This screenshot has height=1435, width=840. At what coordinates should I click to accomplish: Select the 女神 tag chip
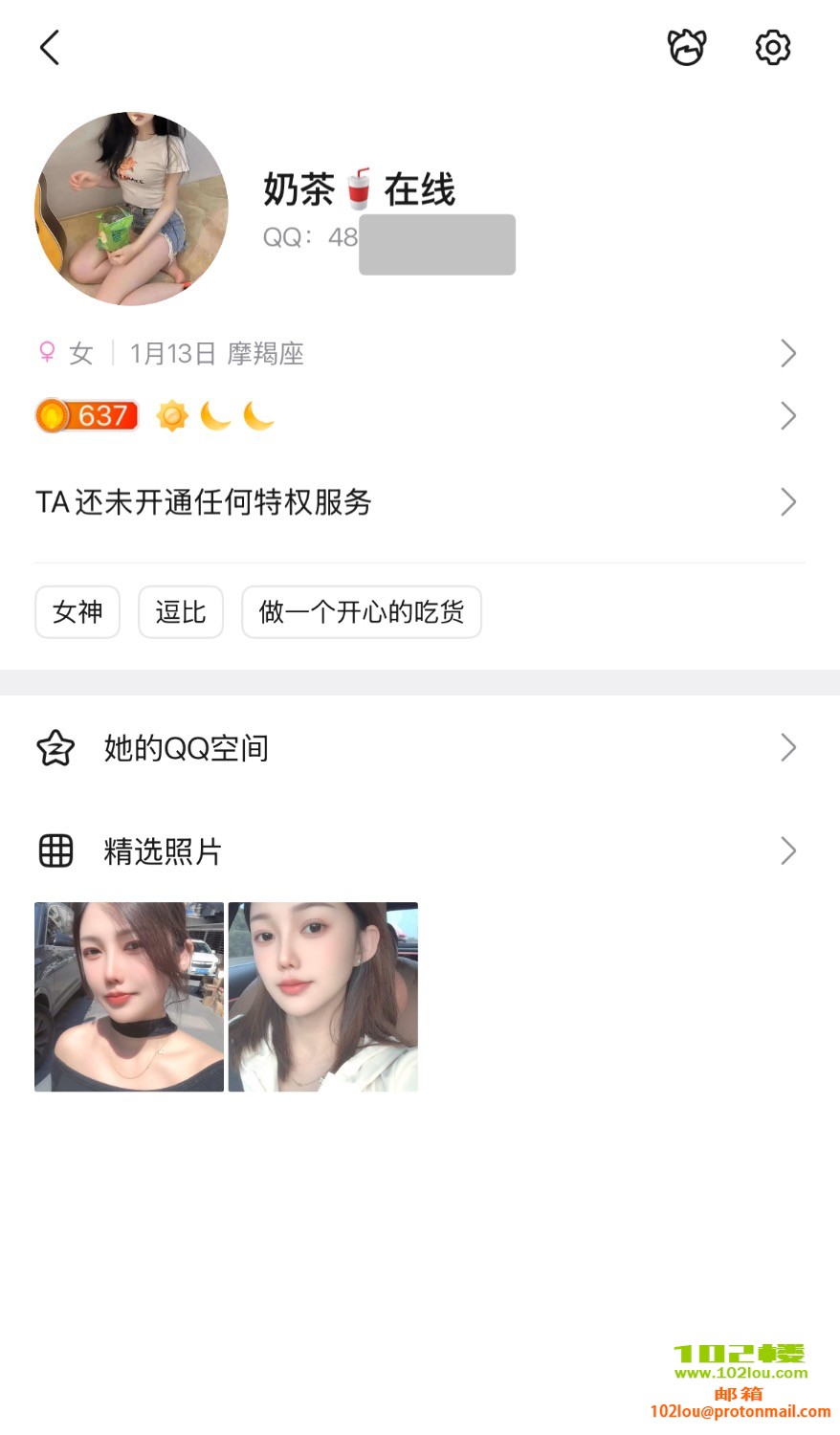click(x=77, y=612)
